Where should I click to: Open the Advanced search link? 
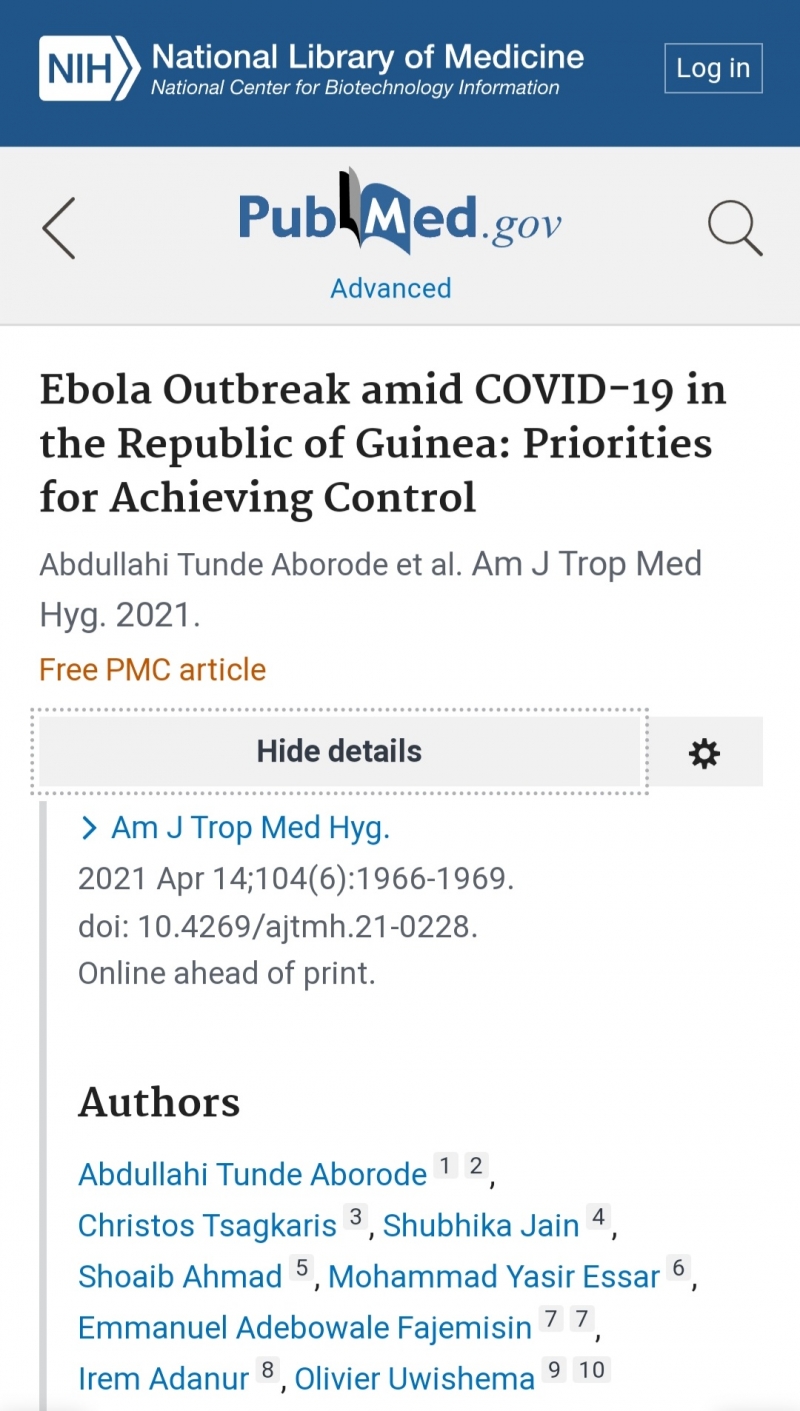(x=391, y=288)
